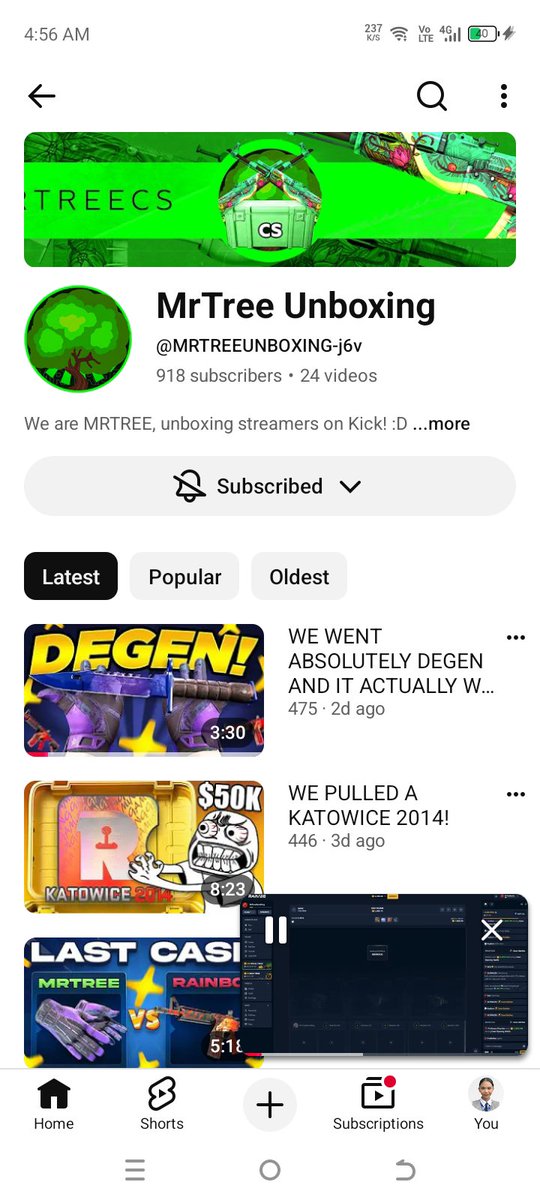Go back with the top arrow

[x=42, y=96]
